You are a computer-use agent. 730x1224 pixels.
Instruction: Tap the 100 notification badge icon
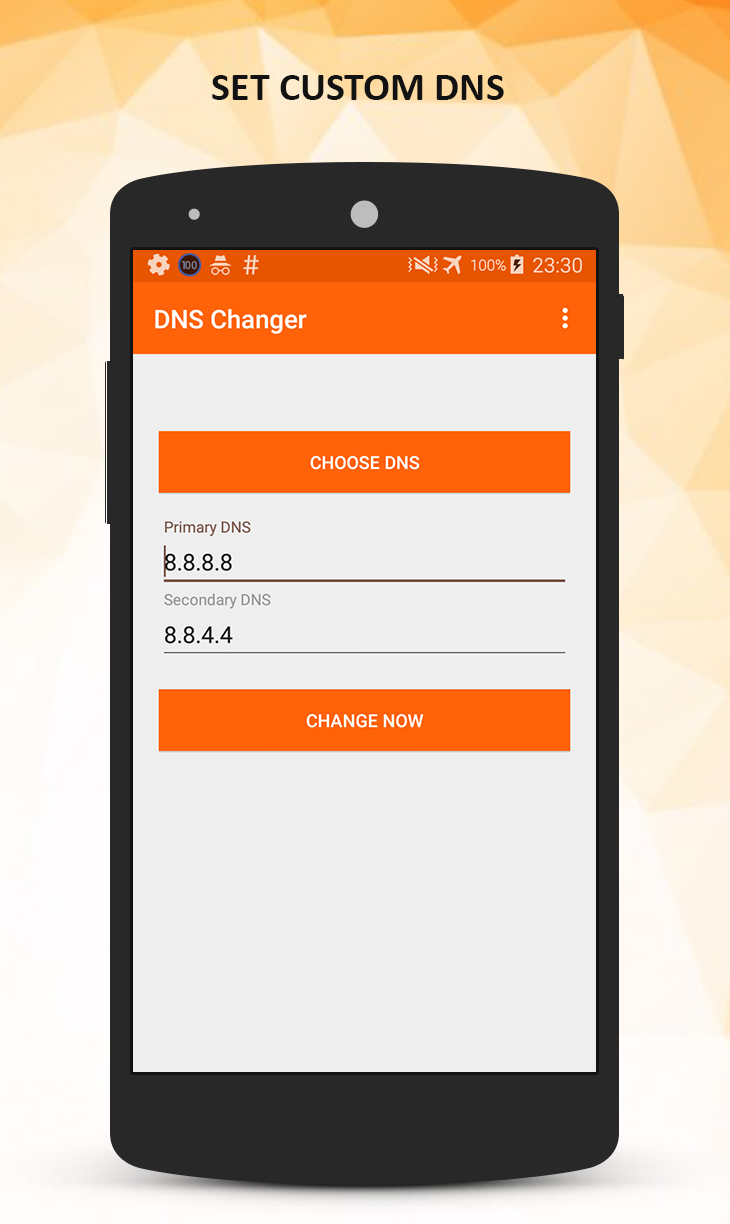[189, 265]
